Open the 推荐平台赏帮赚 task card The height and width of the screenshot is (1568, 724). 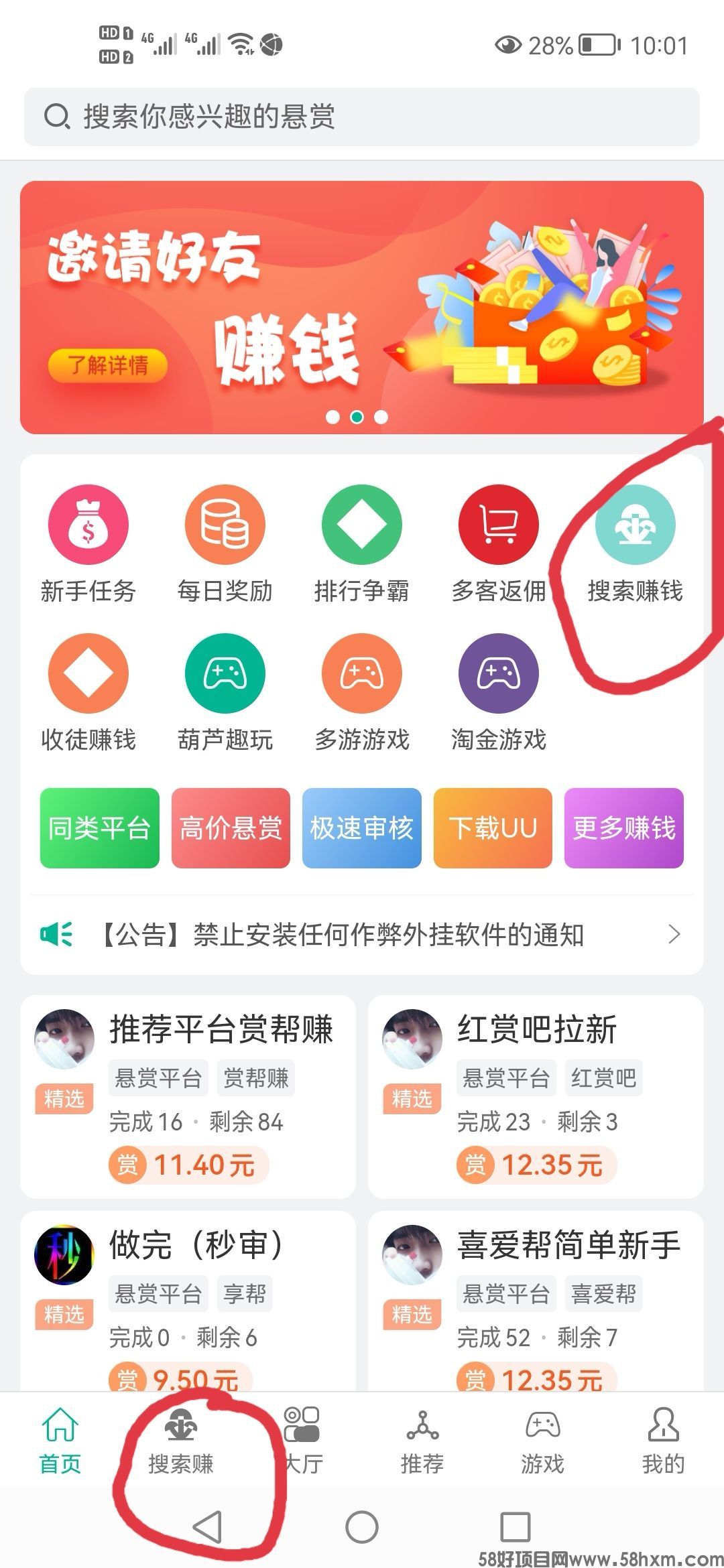click(x=188, y=1096)
